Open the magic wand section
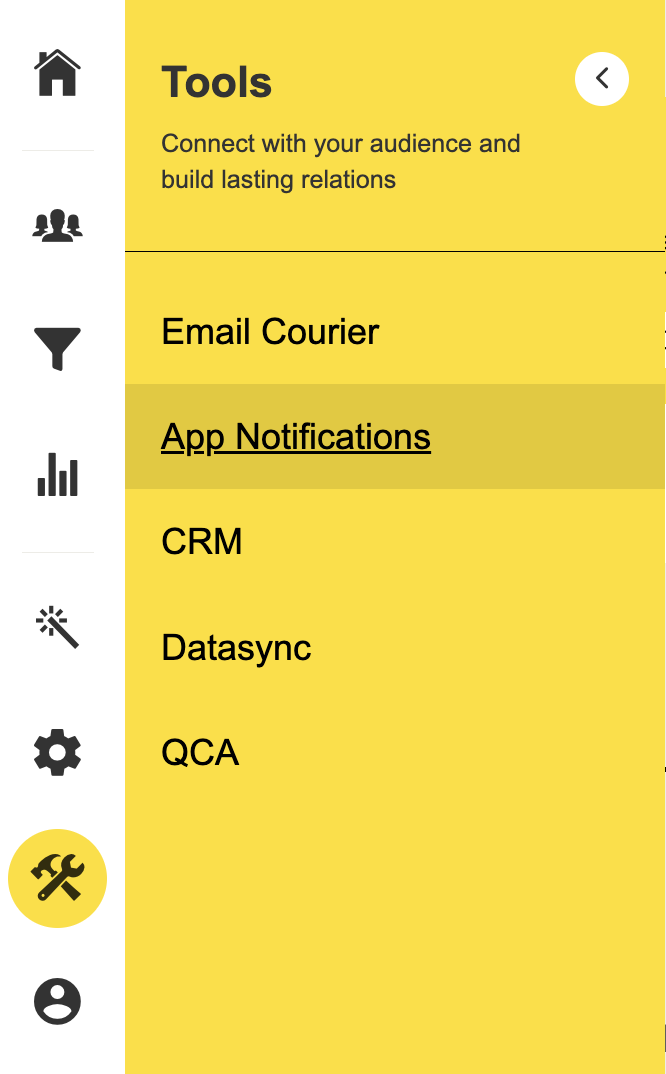This screenshot has width=666, height=1074. coord(57,627)
